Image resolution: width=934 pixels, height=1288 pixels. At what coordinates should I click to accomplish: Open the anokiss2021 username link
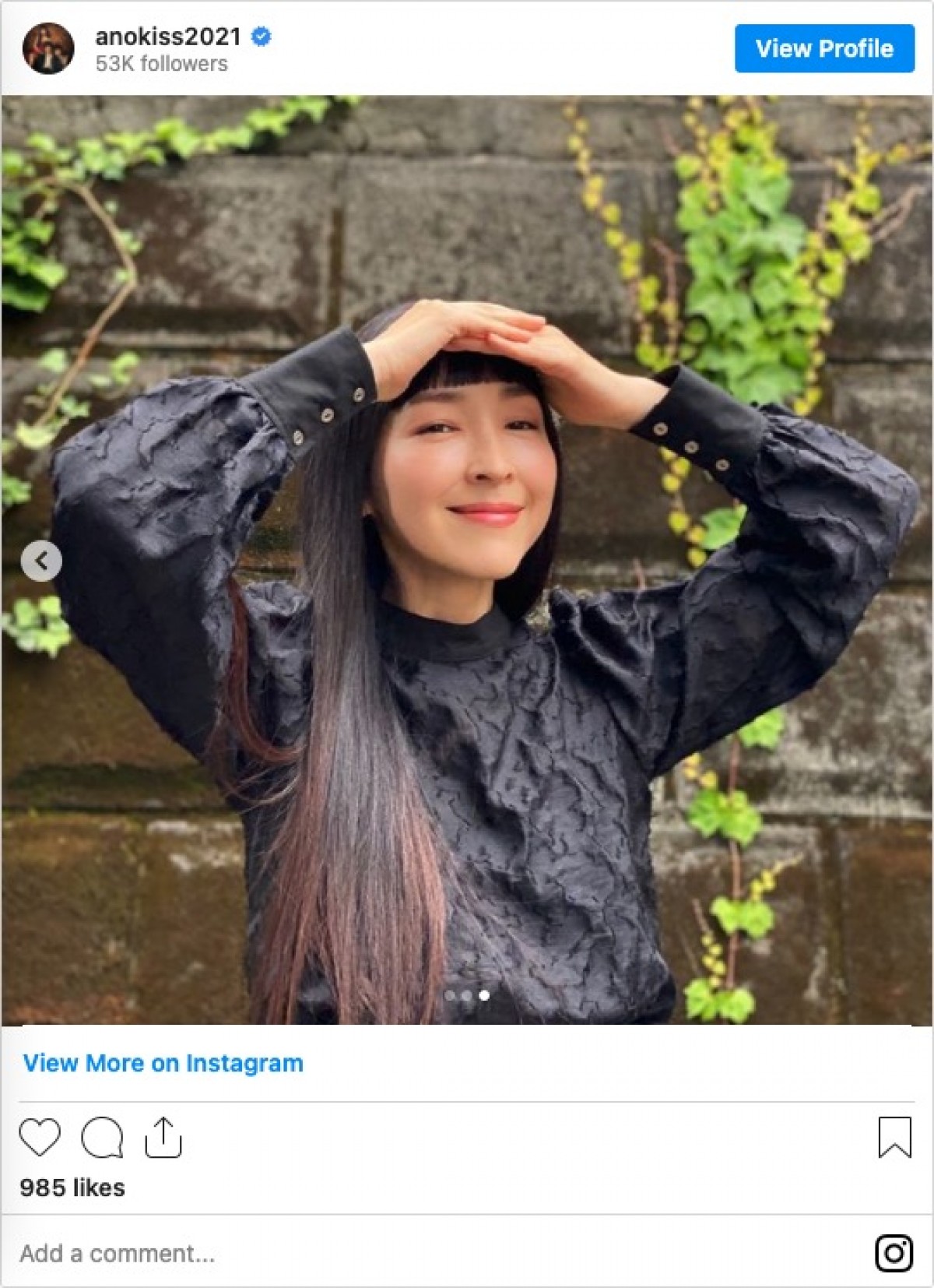(168, 37)
